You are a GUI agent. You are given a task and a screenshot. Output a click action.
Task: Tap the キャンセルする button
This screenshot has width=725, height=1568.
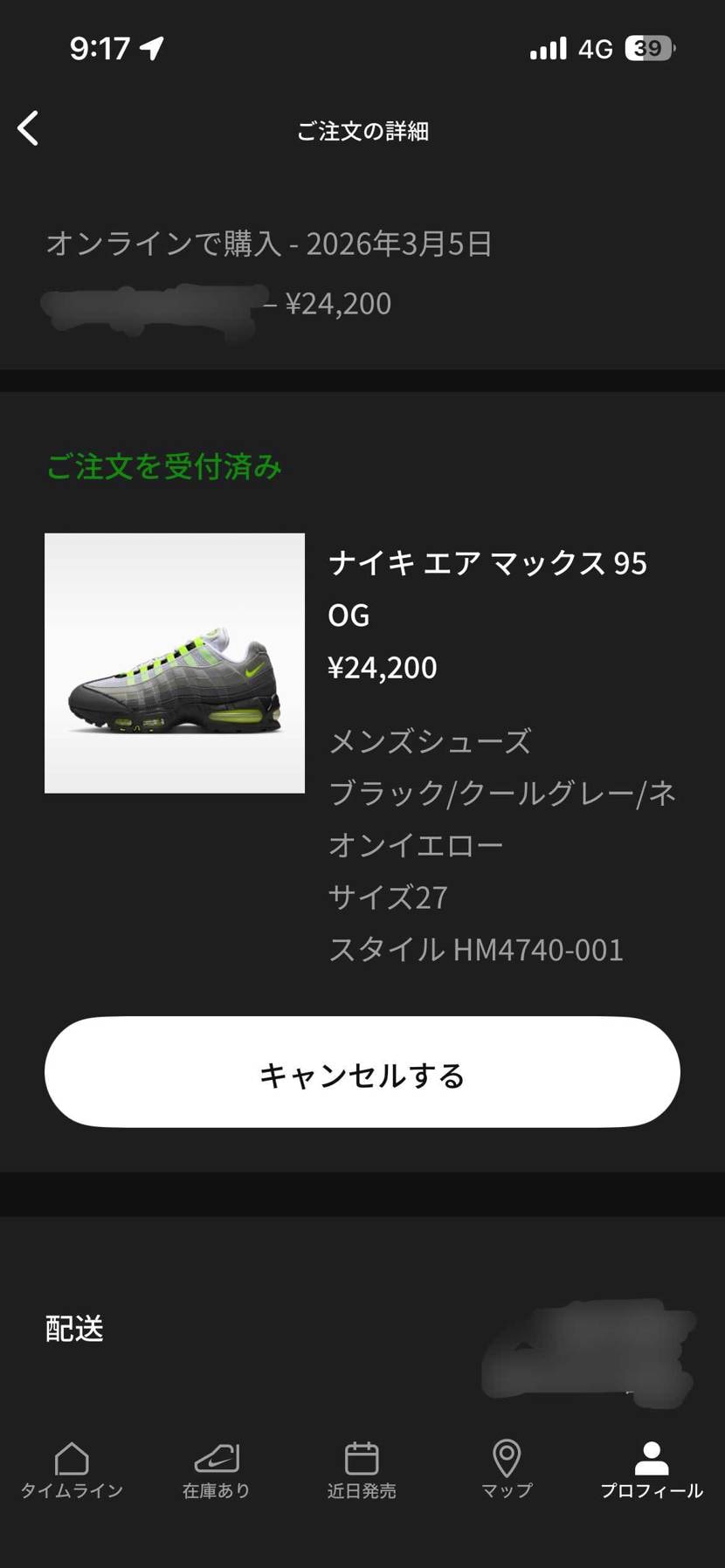362,1074
